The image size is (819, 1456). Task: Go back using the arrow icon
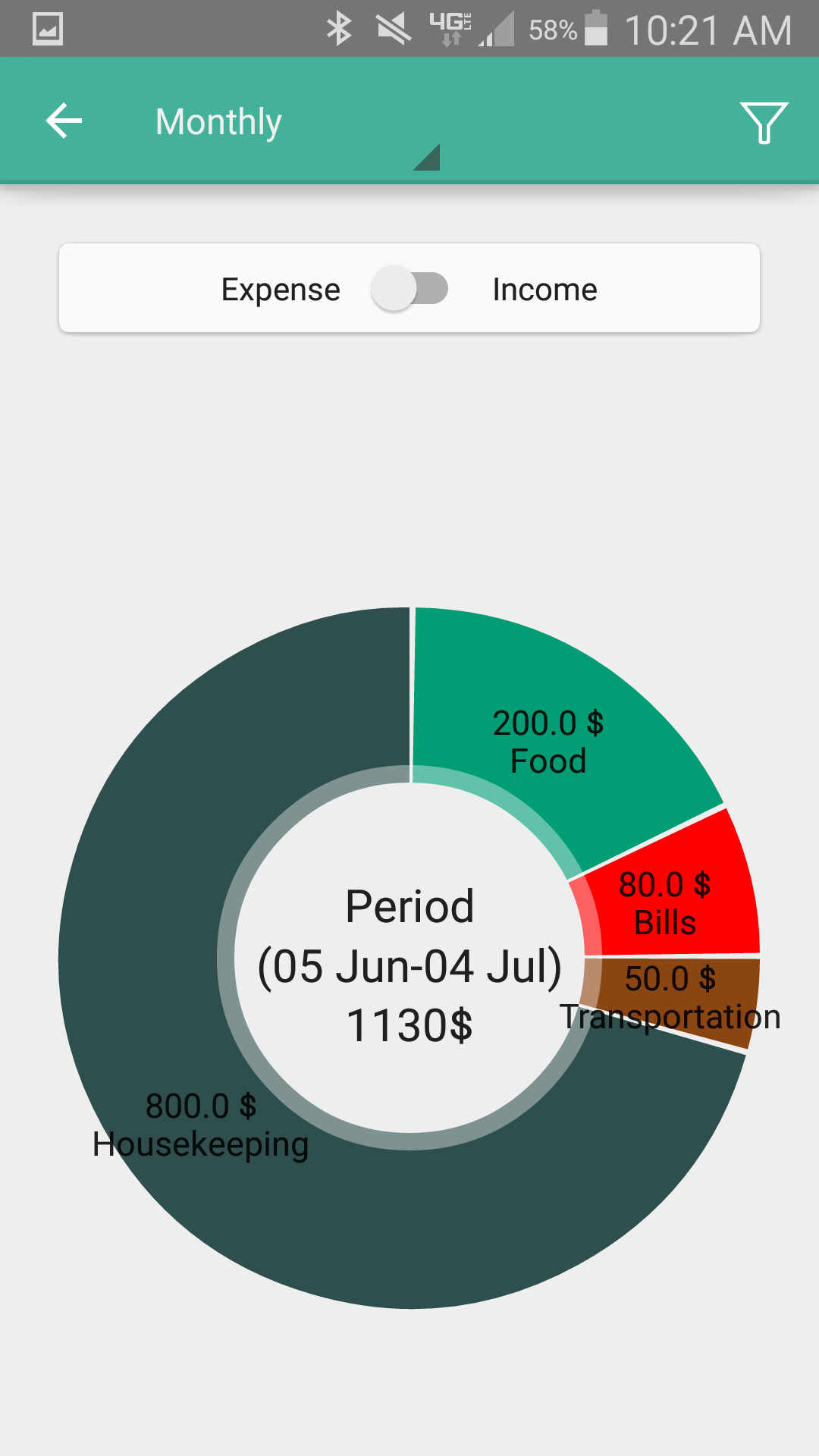click(64, 121)
